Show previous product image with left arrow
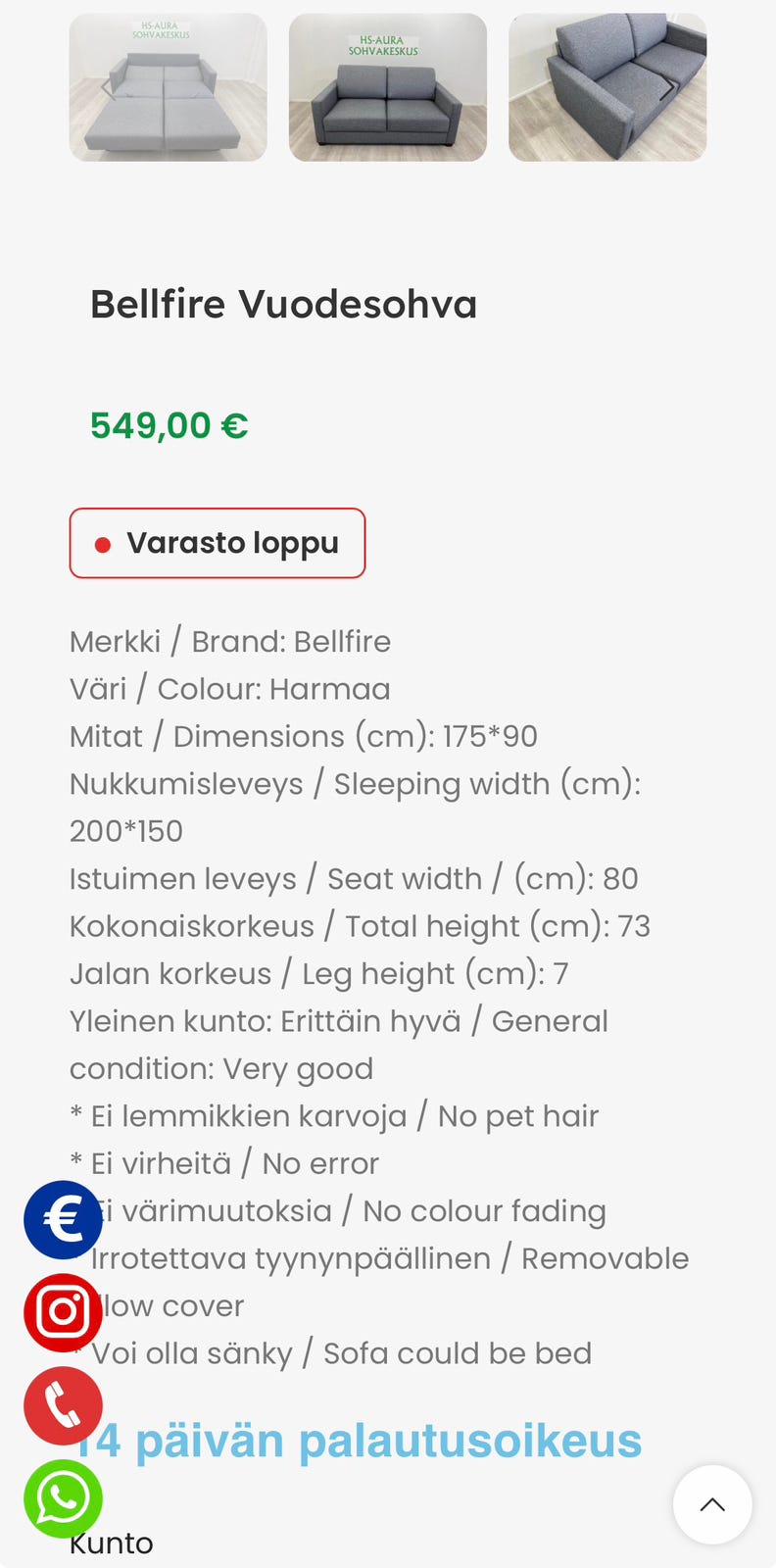The image size is (776, 1568). point(108,88)
